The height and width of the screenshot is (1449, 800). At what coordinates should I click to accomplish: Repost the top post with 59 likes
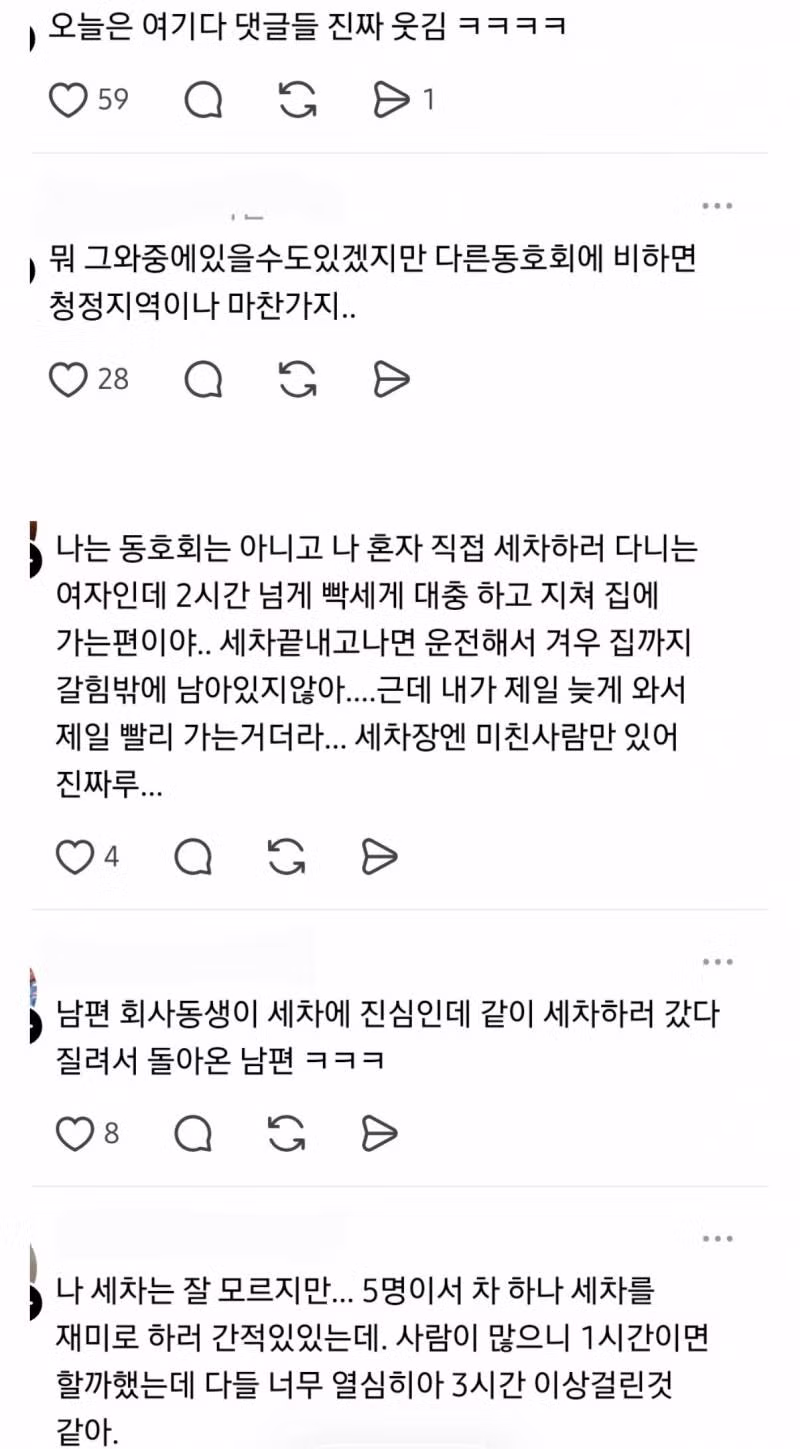tap(297, 98)
